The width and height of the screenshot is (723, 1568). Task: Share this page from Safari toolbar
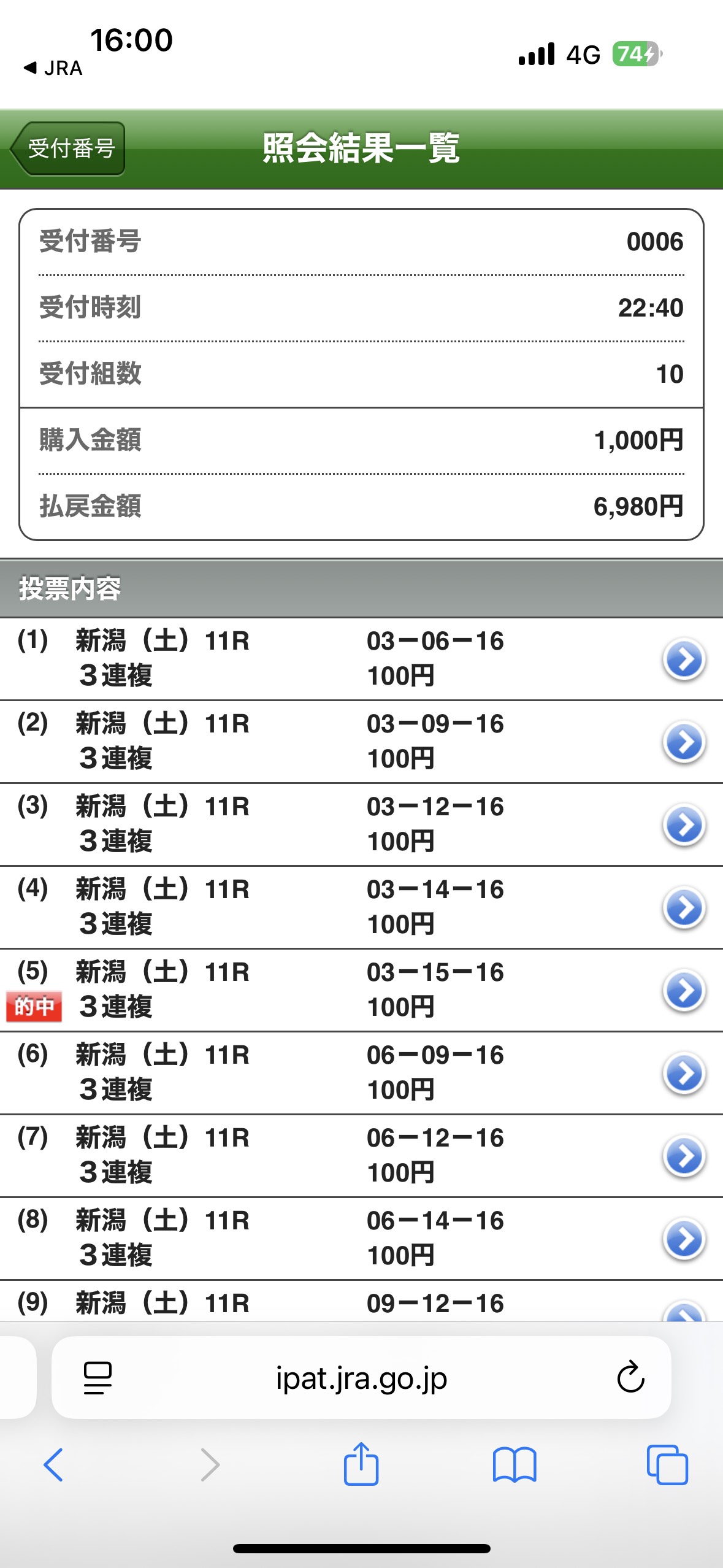tap(361, 1464)
